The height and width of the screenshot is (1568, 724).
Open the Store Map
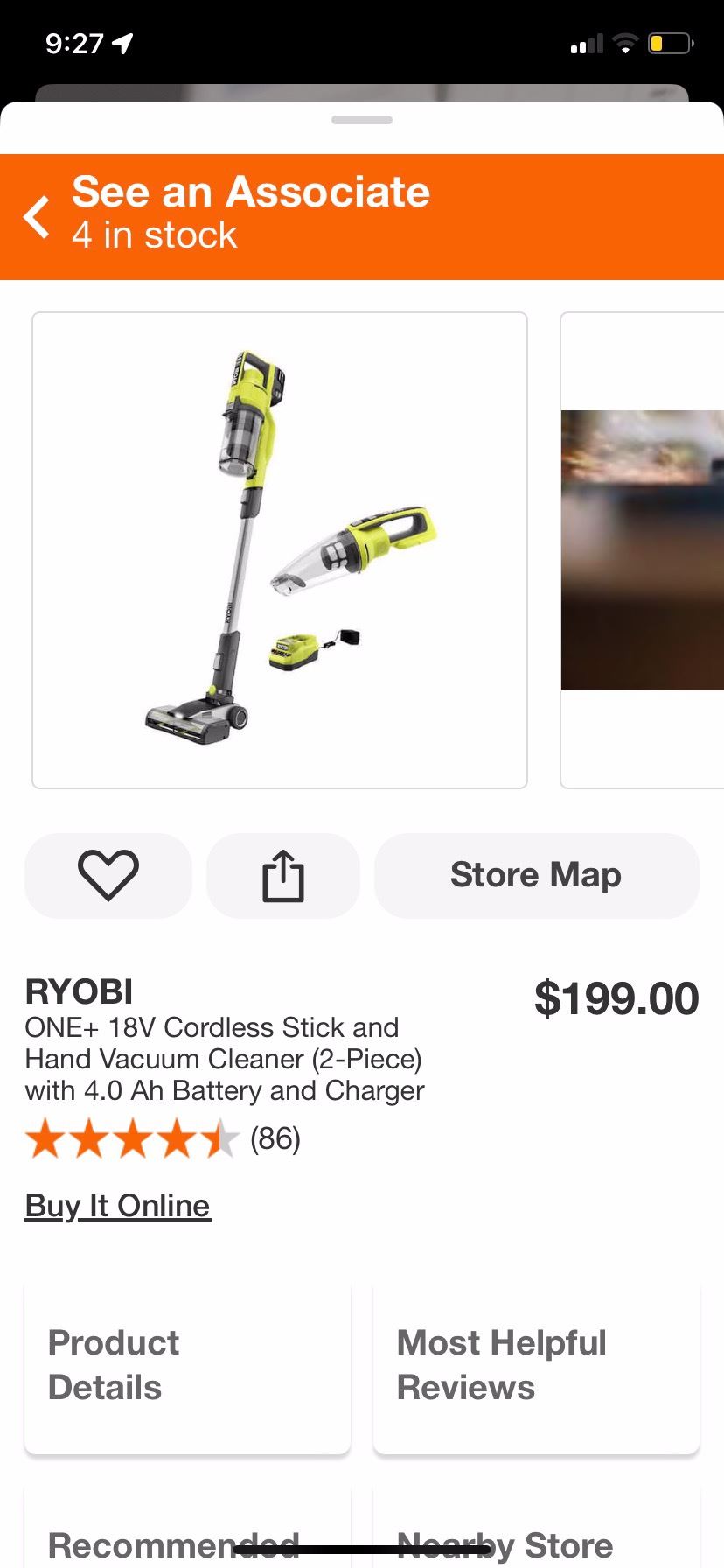coord(536,875)
